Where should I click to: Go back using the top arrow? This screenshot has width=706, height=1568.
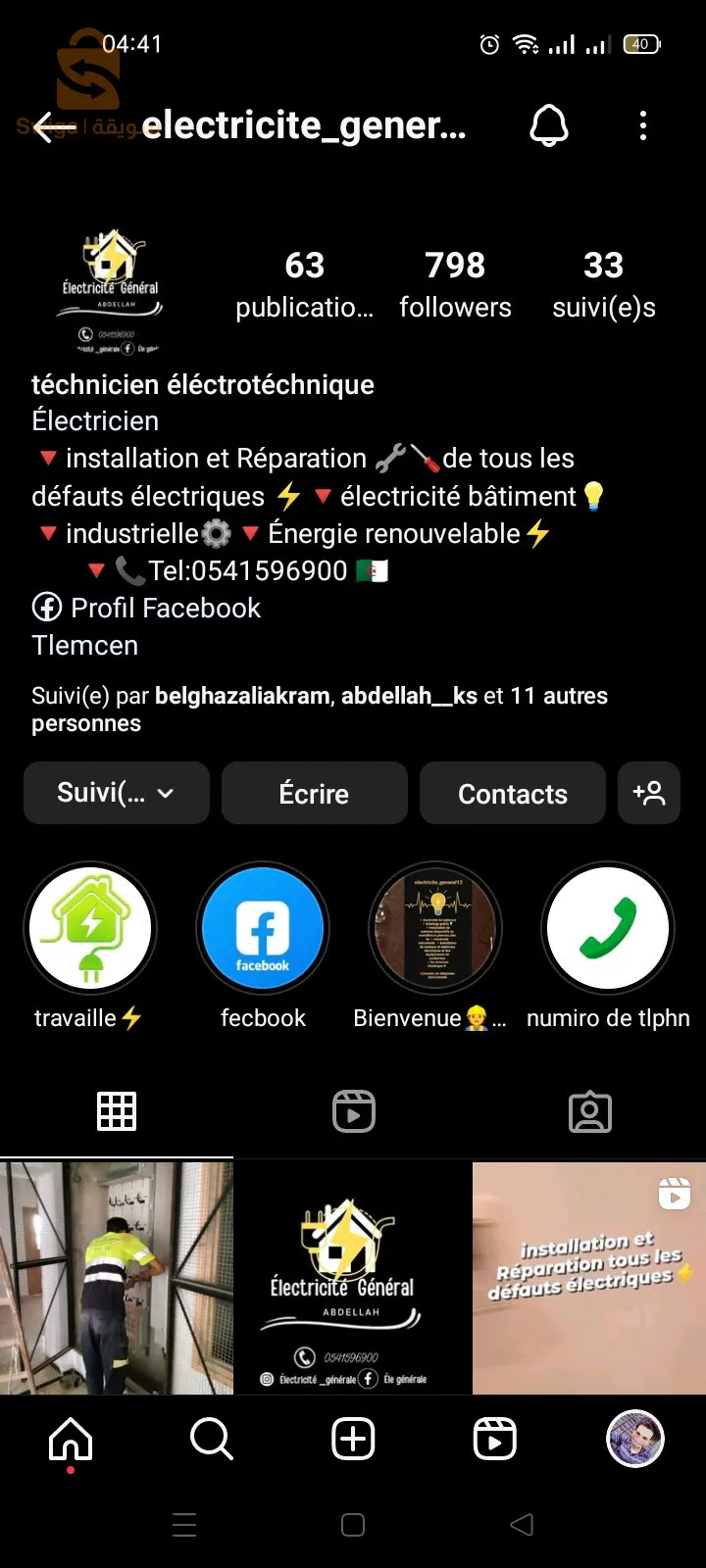pos(43,126)
